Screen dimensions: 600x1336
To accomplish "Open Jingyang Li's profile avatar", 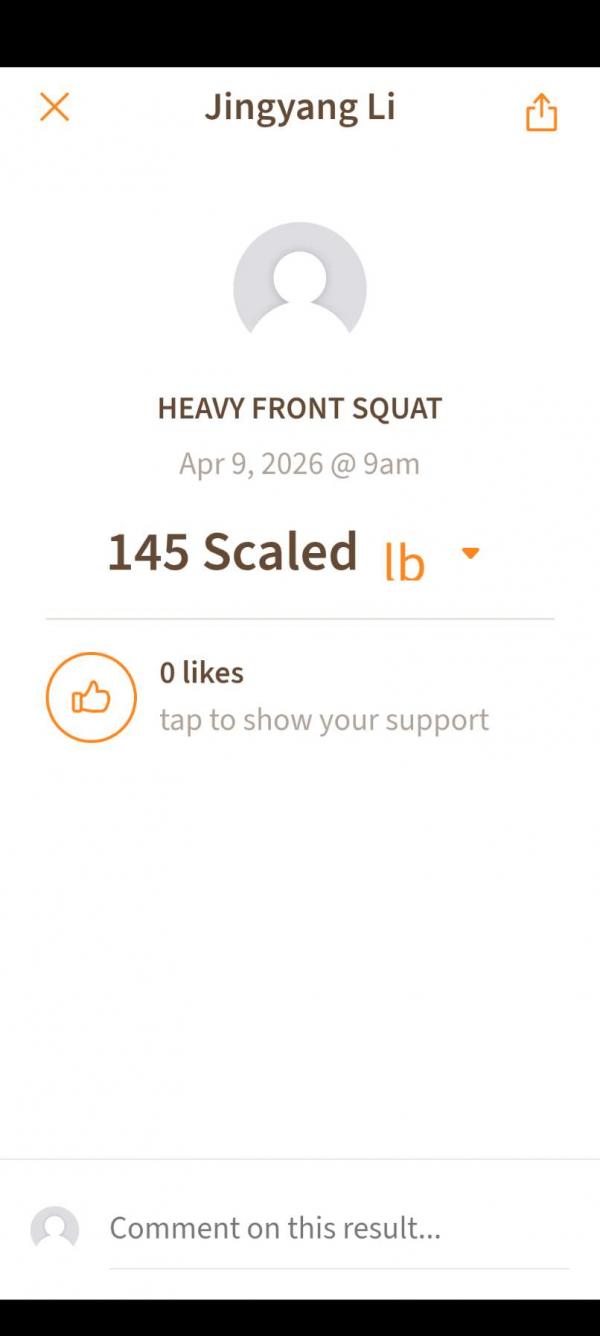I will click(300, 287).
